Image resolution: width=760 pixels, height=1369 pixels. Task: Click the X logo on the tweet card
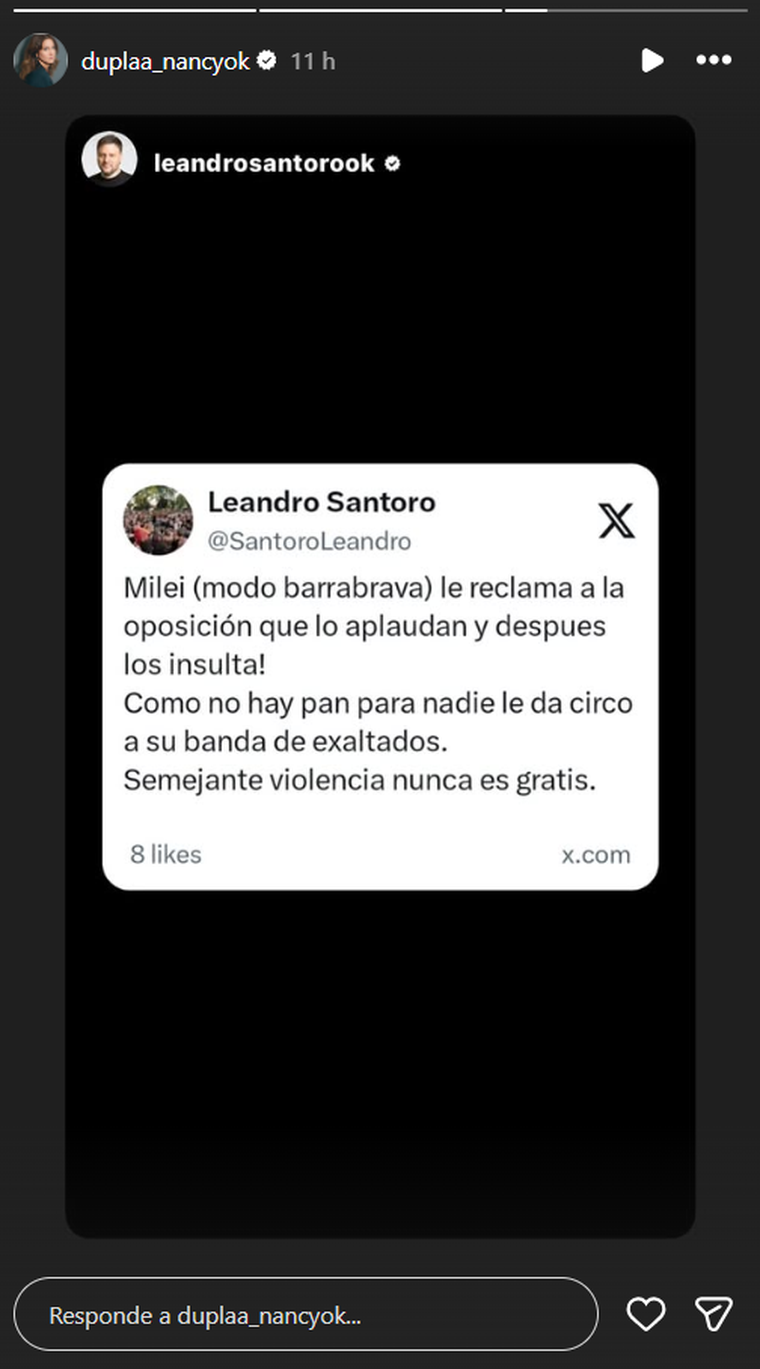click(x=617, y=520)
